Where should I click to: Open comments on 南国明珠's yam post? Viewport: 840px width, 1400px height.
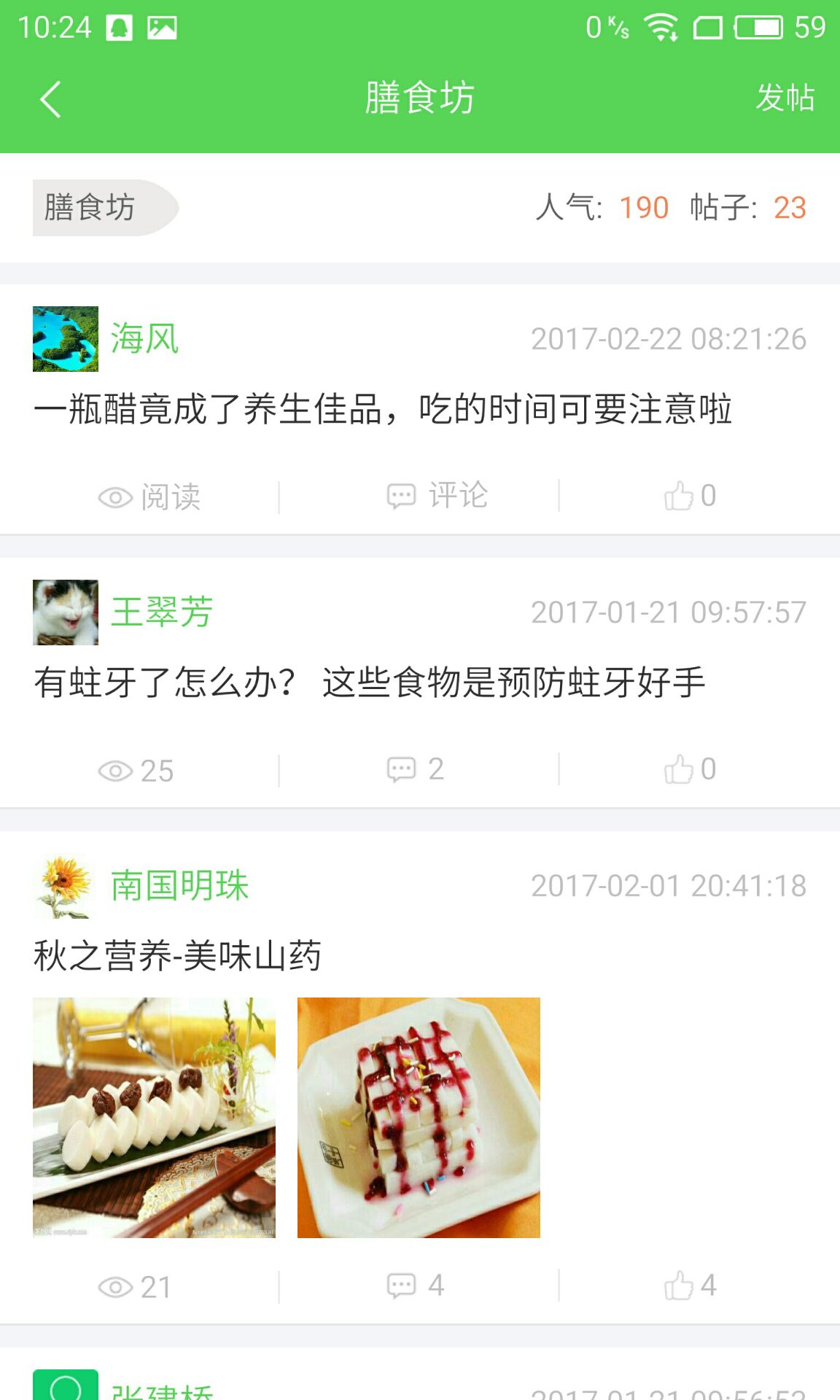416,1286
